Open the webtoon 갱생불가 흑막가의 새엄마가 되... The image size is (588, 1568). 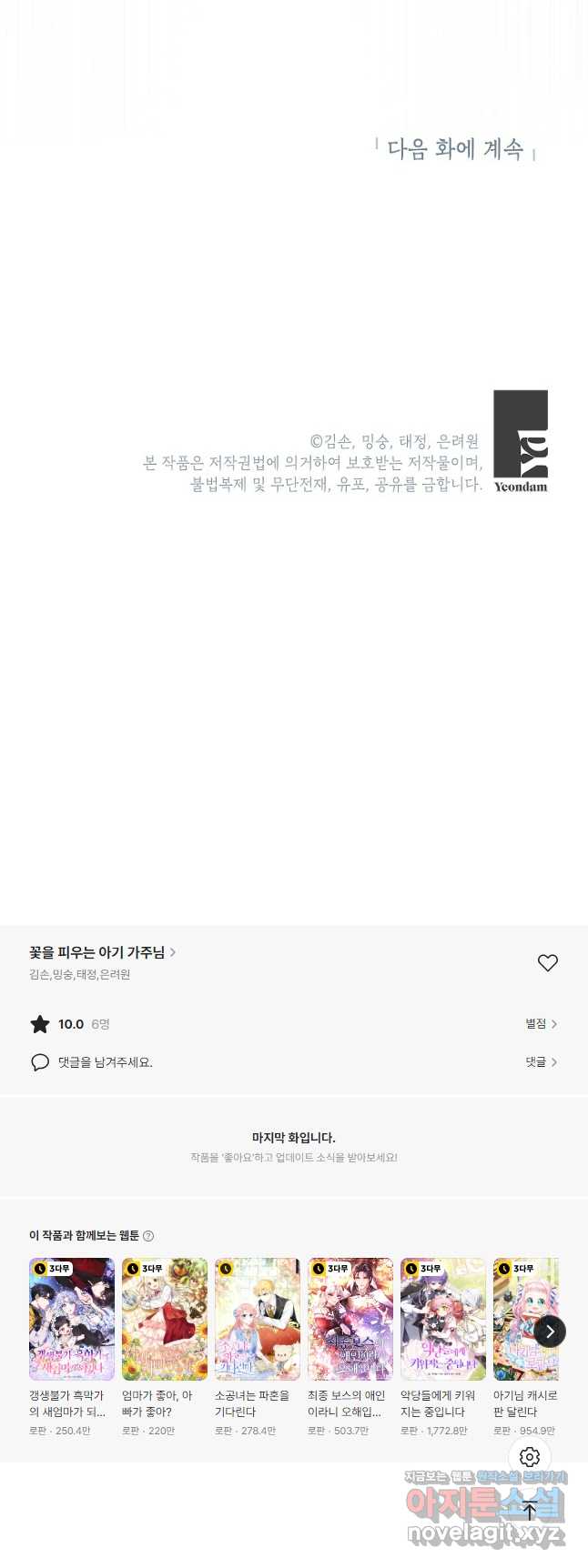click(x=72, y=1319)
